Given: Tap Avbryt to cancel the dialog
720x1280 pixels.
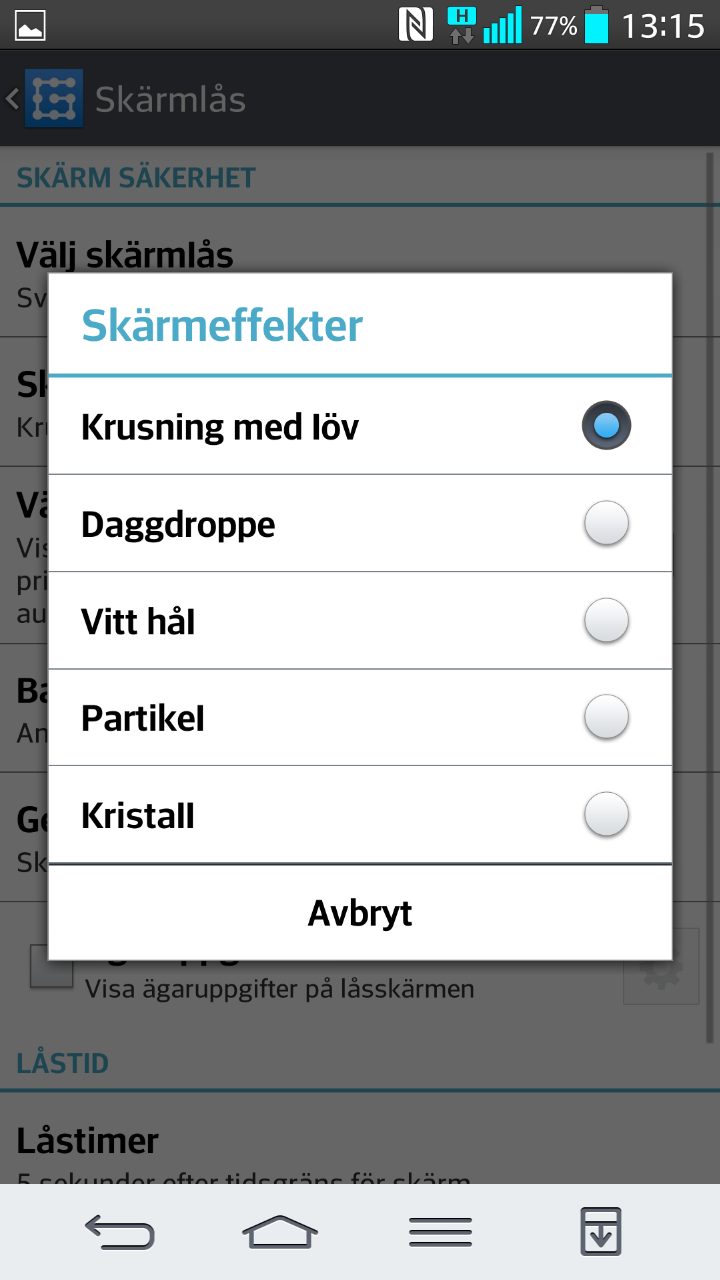Looking at the screenshot, I should pyautogui.click(x=360, y=913).
